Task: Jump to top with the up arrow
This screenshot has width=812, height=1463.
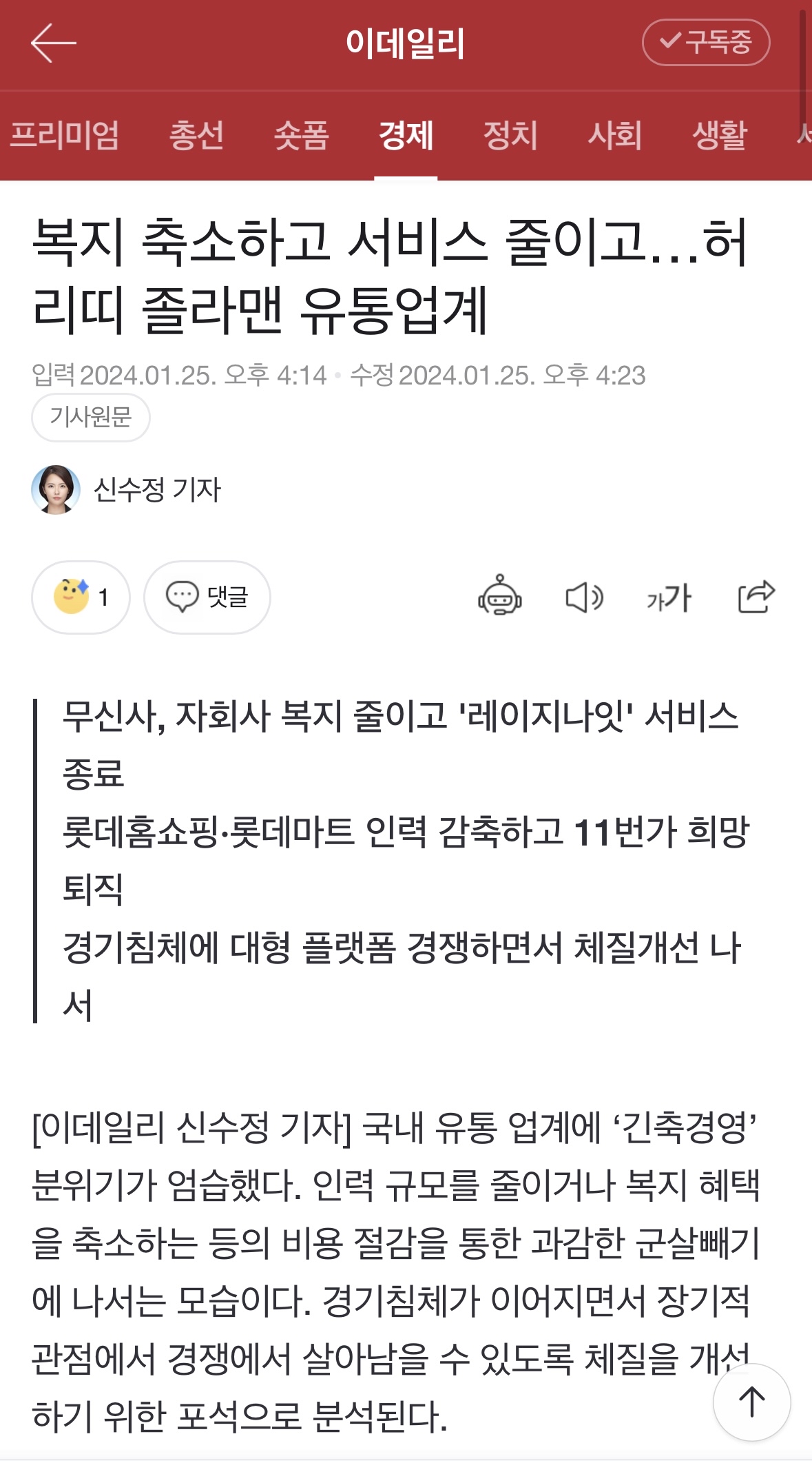Action: [x=751, y=1402]
